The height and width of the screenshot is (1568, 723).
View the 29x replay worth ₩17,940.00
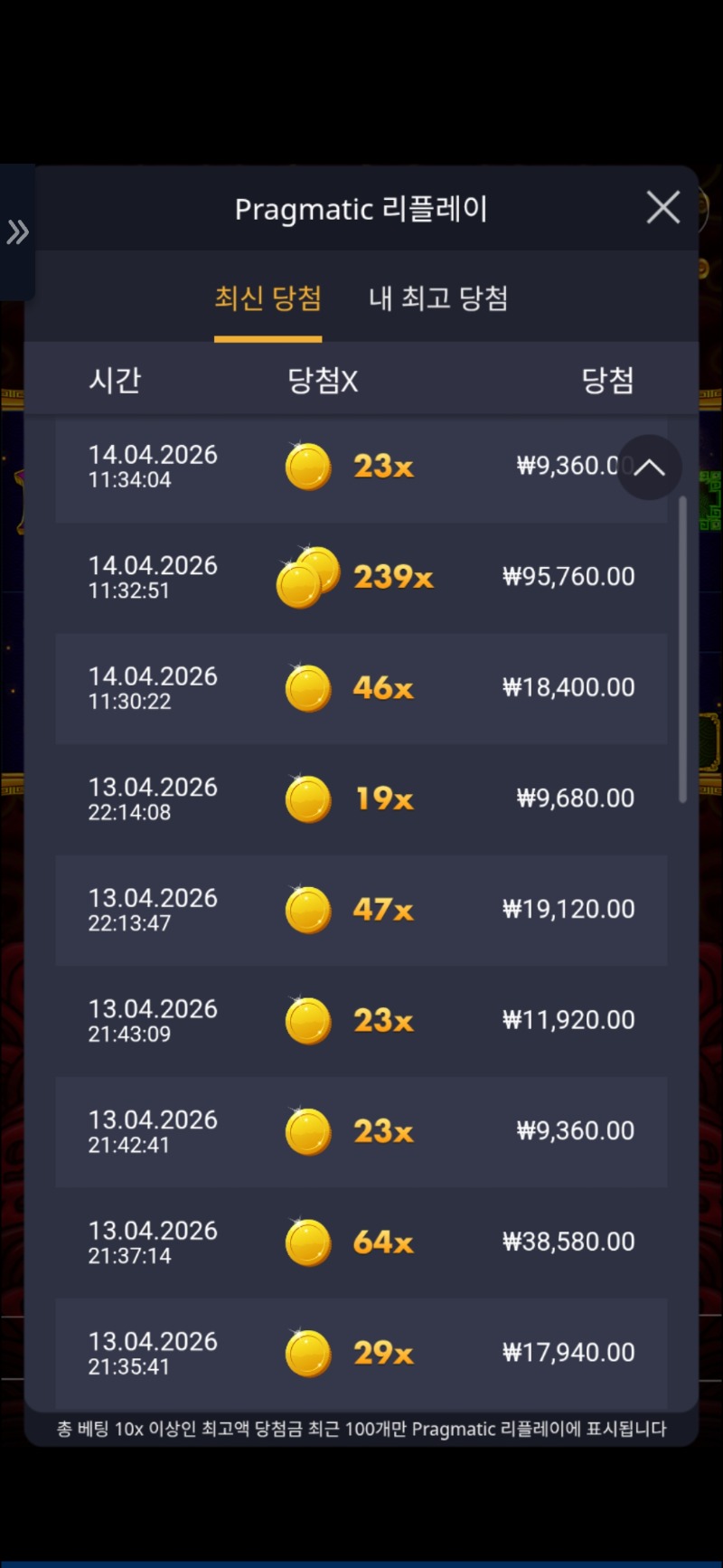pos(361,1352)
